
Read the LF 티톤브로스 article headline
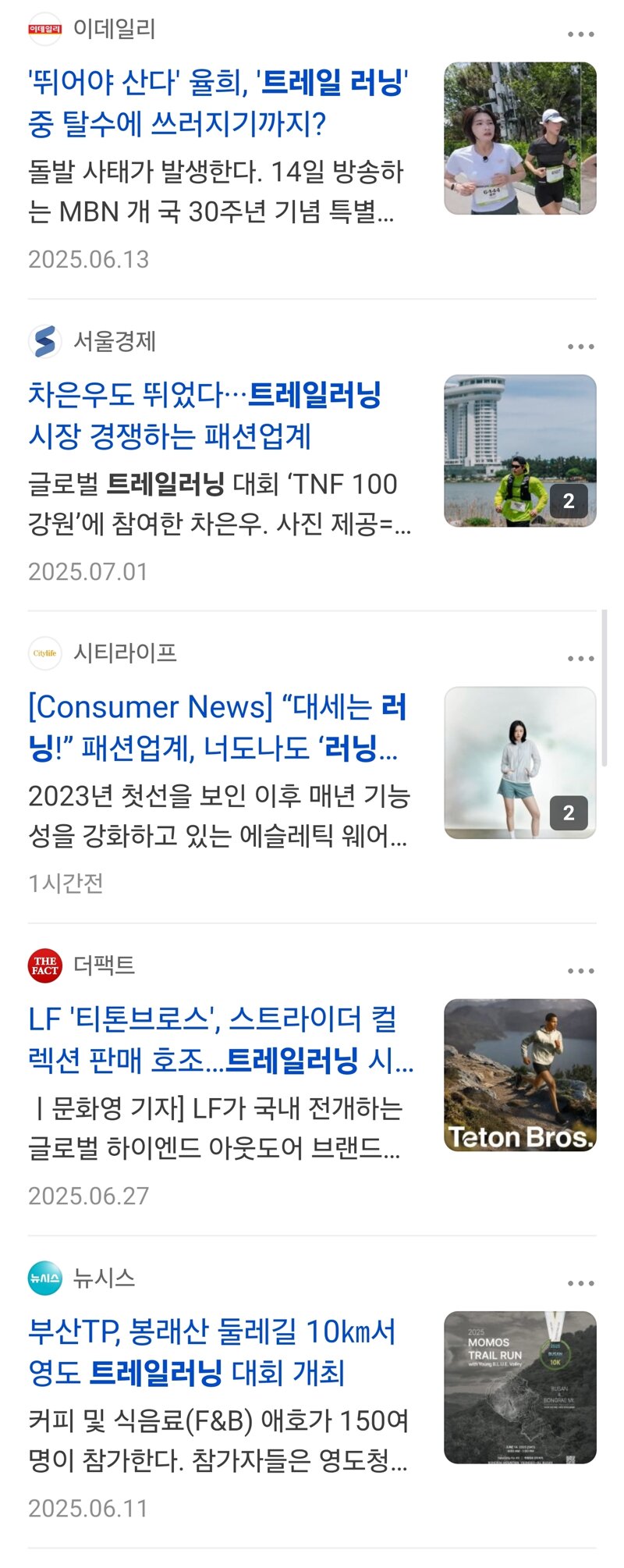(x=220, y=1039)
